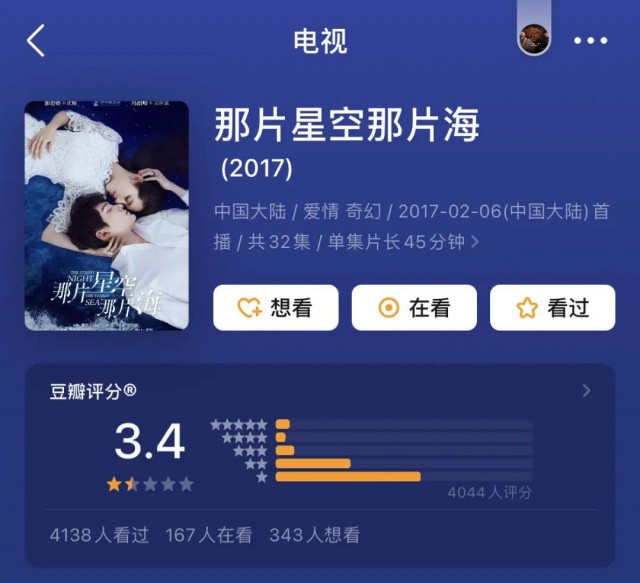Go back using the top-left arrow
Image resolution: width=640 pixels, height=583 pixels.
[36, 41]
